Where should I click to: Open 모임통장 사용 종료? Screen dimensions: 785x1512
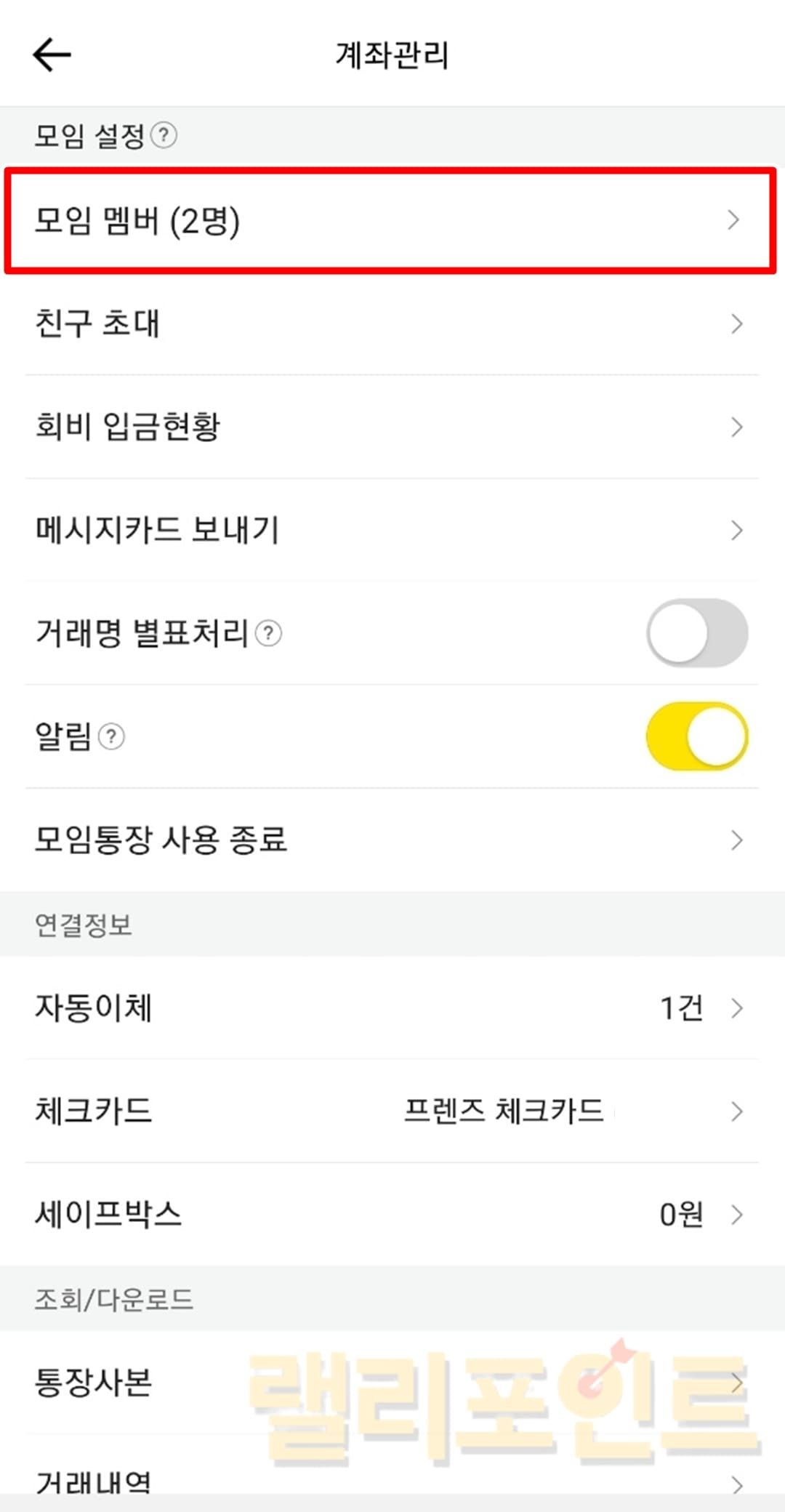click(391, 840)
